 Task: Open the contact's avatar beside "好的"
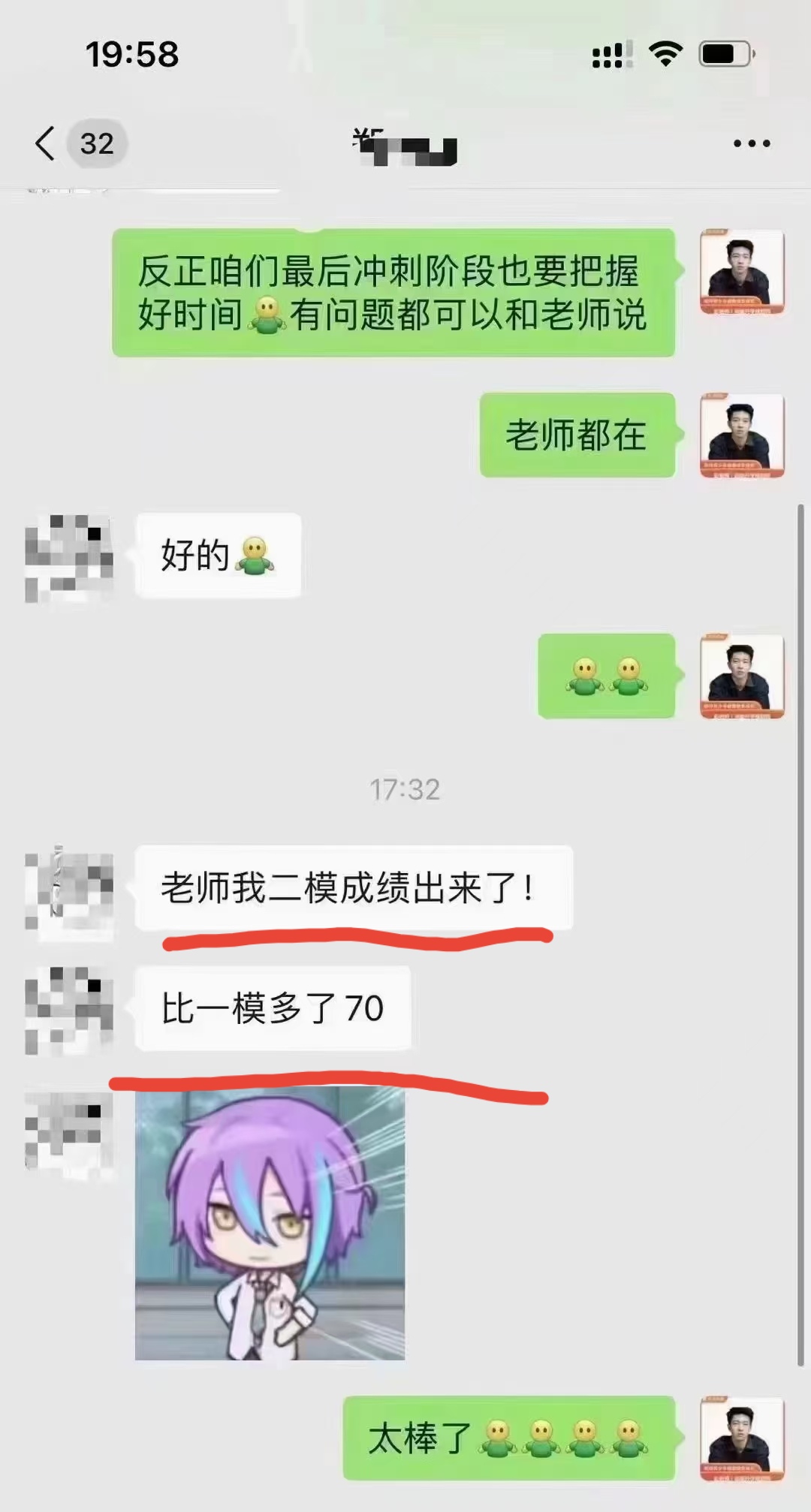click(69, 557)
